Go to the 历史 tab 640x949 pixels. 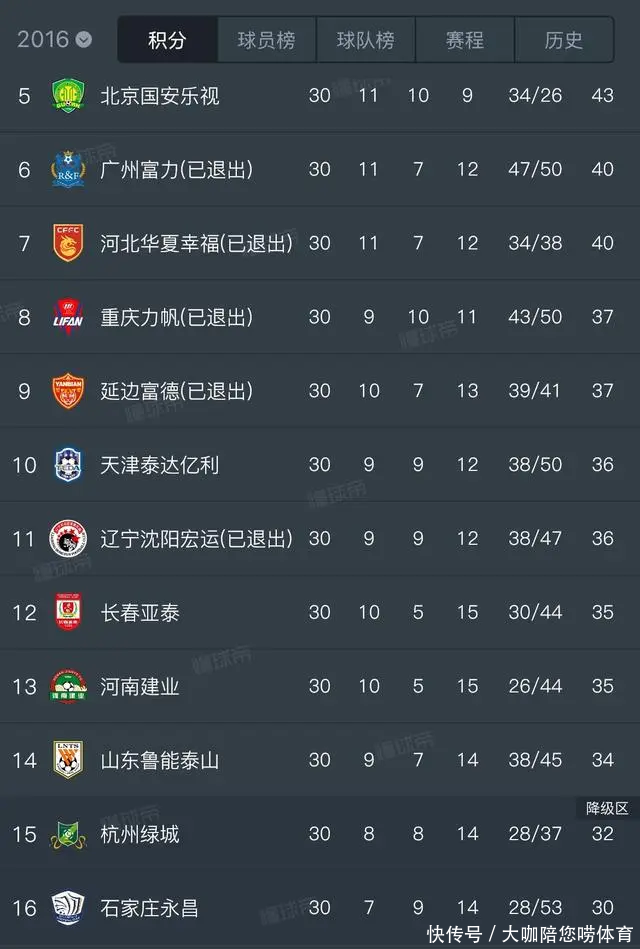coord(563,40)
